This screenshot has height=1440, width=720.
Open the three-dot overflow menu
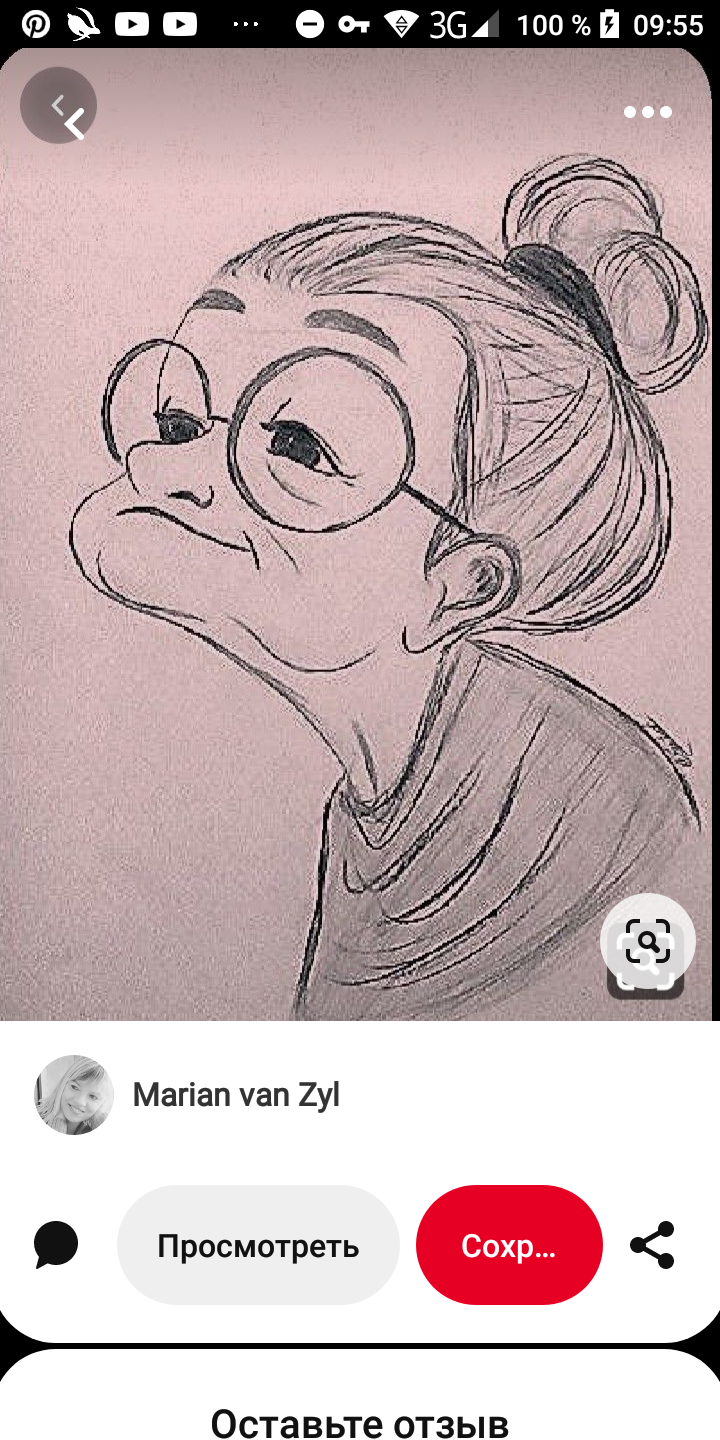coord(647,112)
